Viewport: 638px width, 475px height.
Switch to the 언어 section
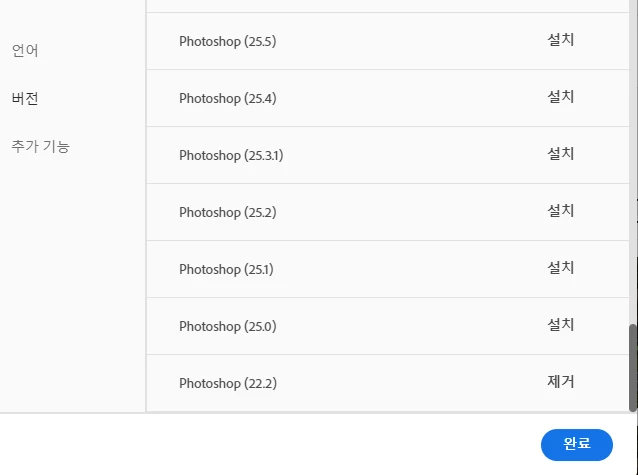(x=25, y=50)
